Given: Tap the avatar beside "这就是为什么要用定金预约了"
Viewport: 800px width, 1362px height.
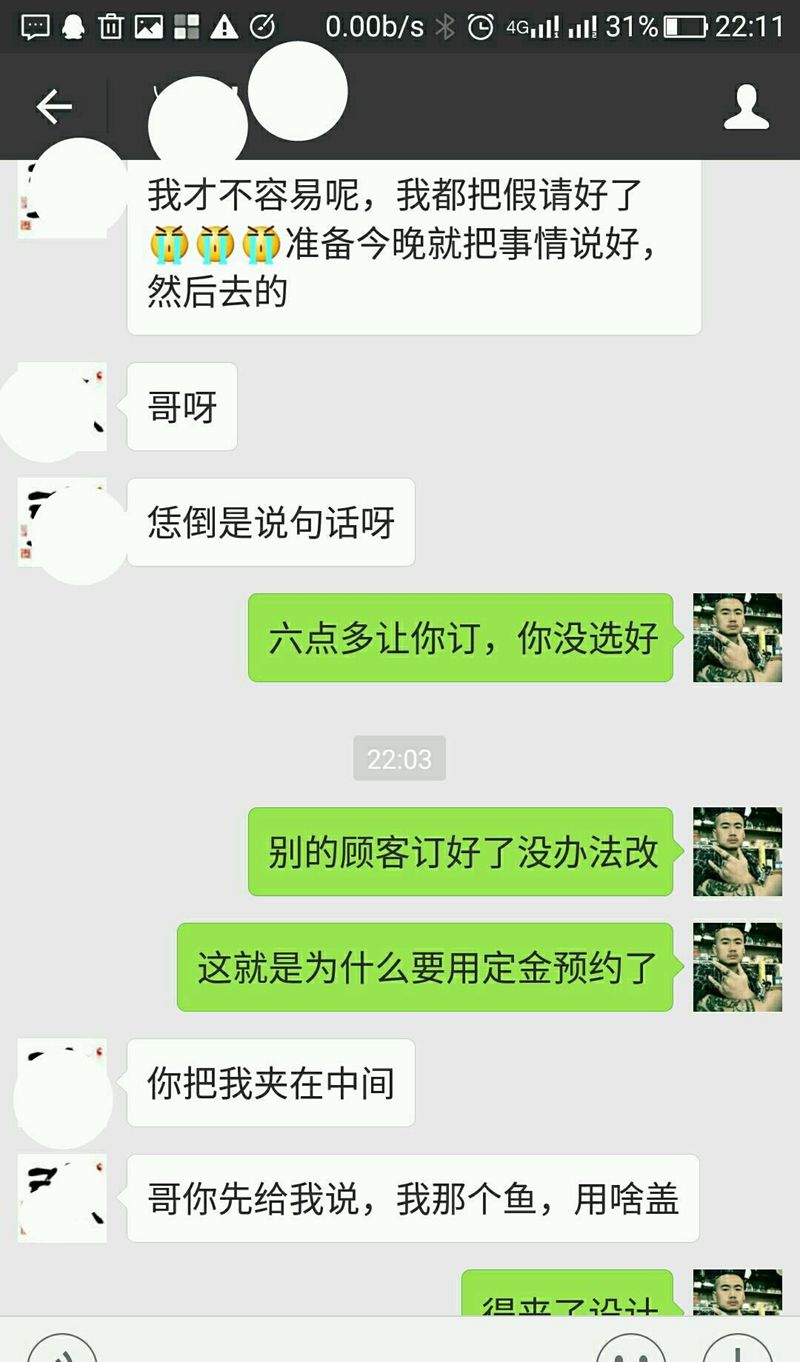Looking at the screenshot, I should point(737,967).
